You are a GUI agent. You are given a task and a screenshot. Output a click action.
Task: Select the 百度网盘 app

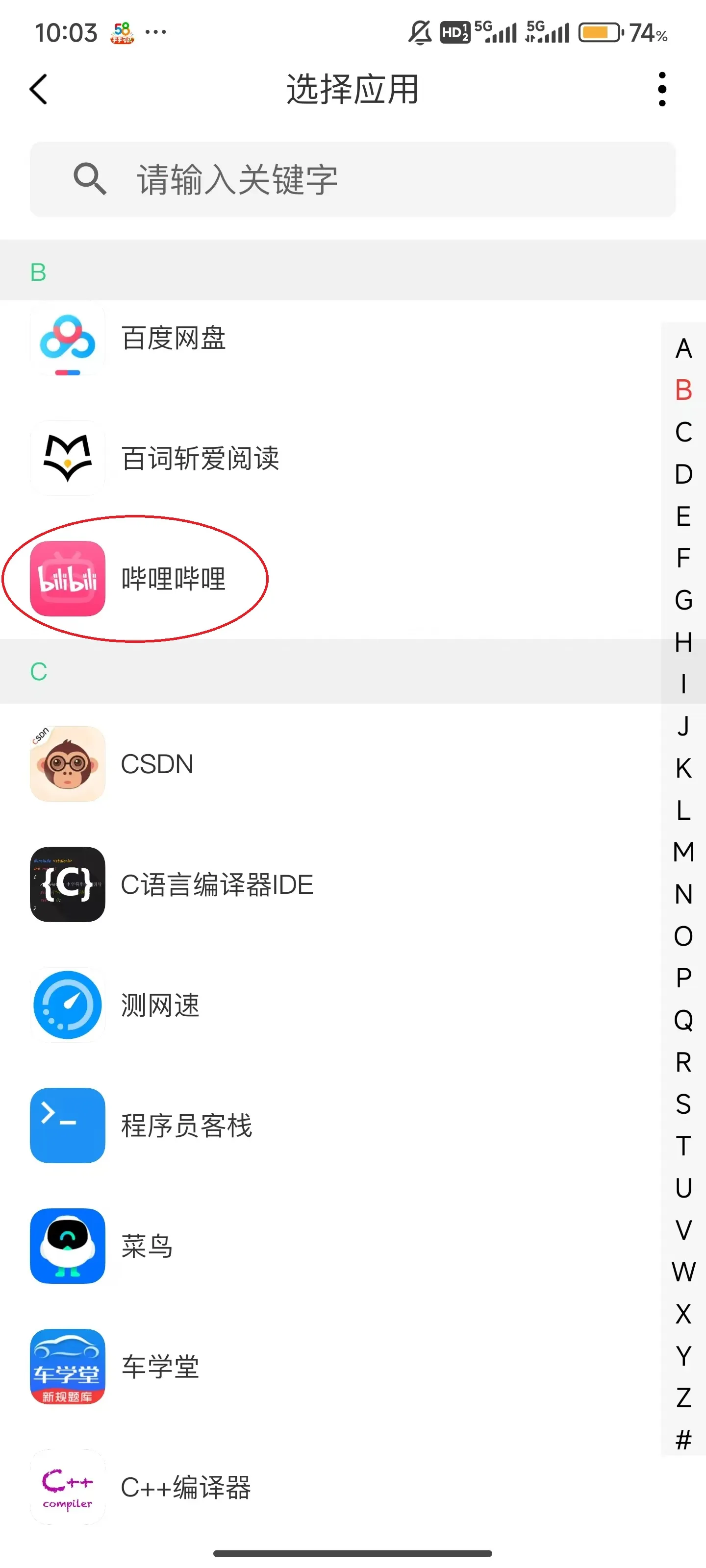tap(174, 338)
